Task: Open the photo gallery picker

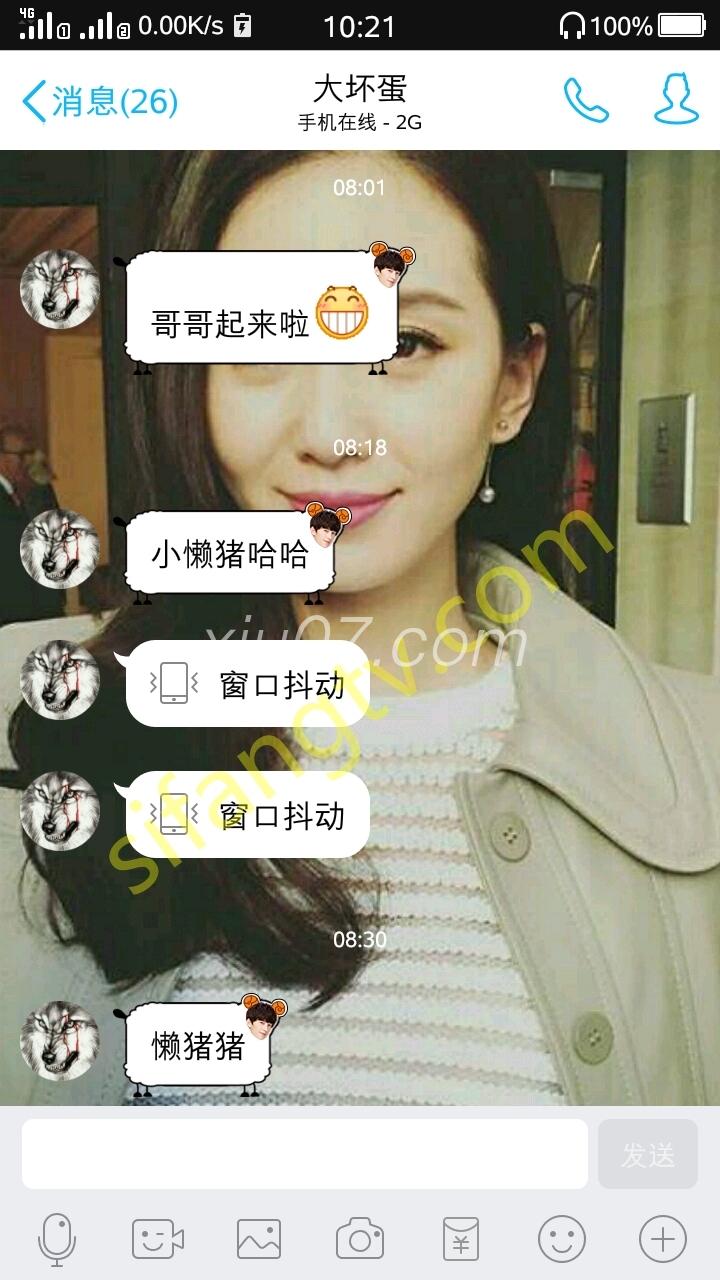Action: (x=259, y=1240)
